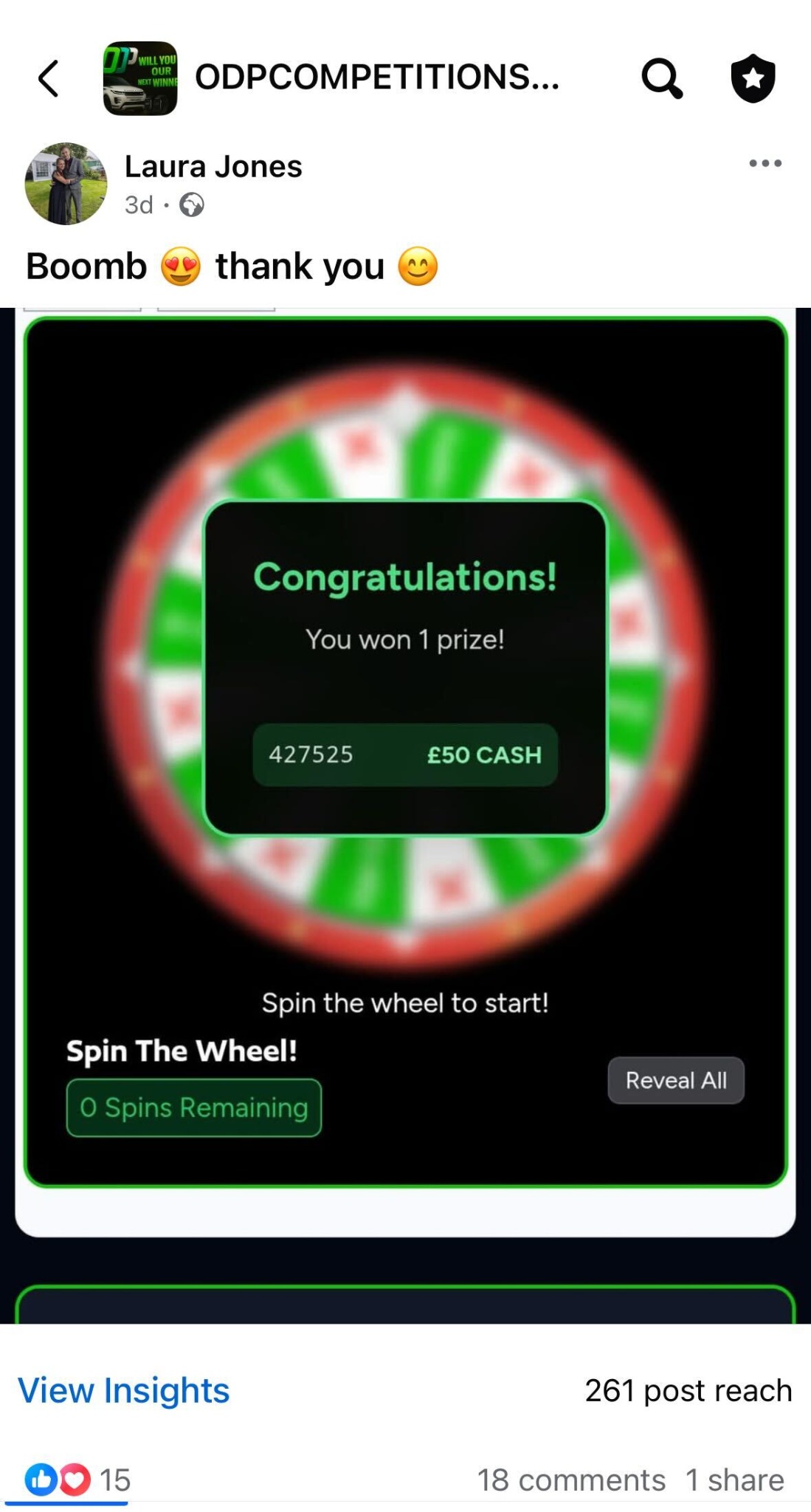811x1512 pixels.
Task: Go back using the top arrow
Action: tap(49, 78)
